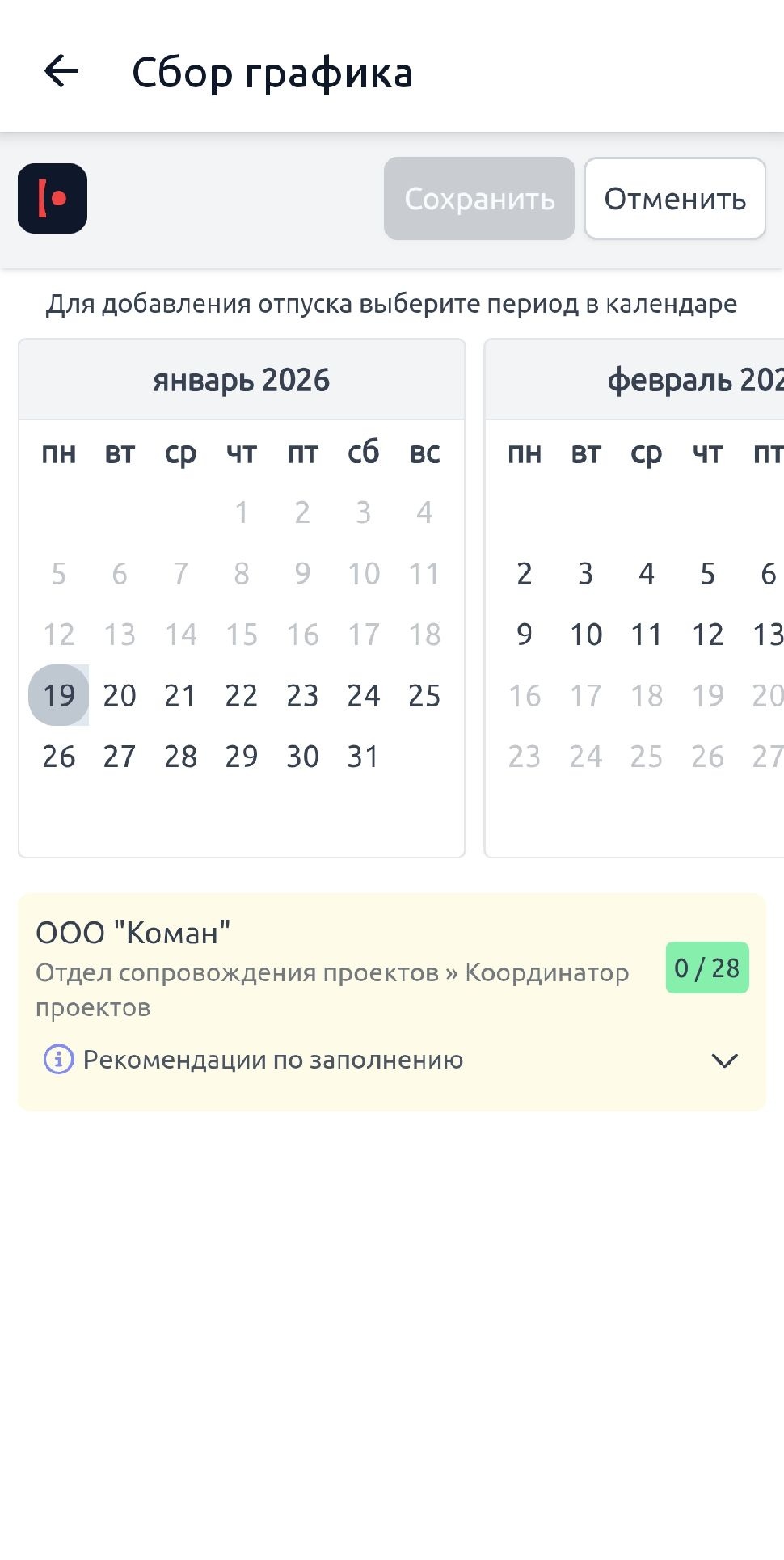This screenshot has width=784, height=1560.
Task: Tap the Отменить button
Action: point(674,199)
